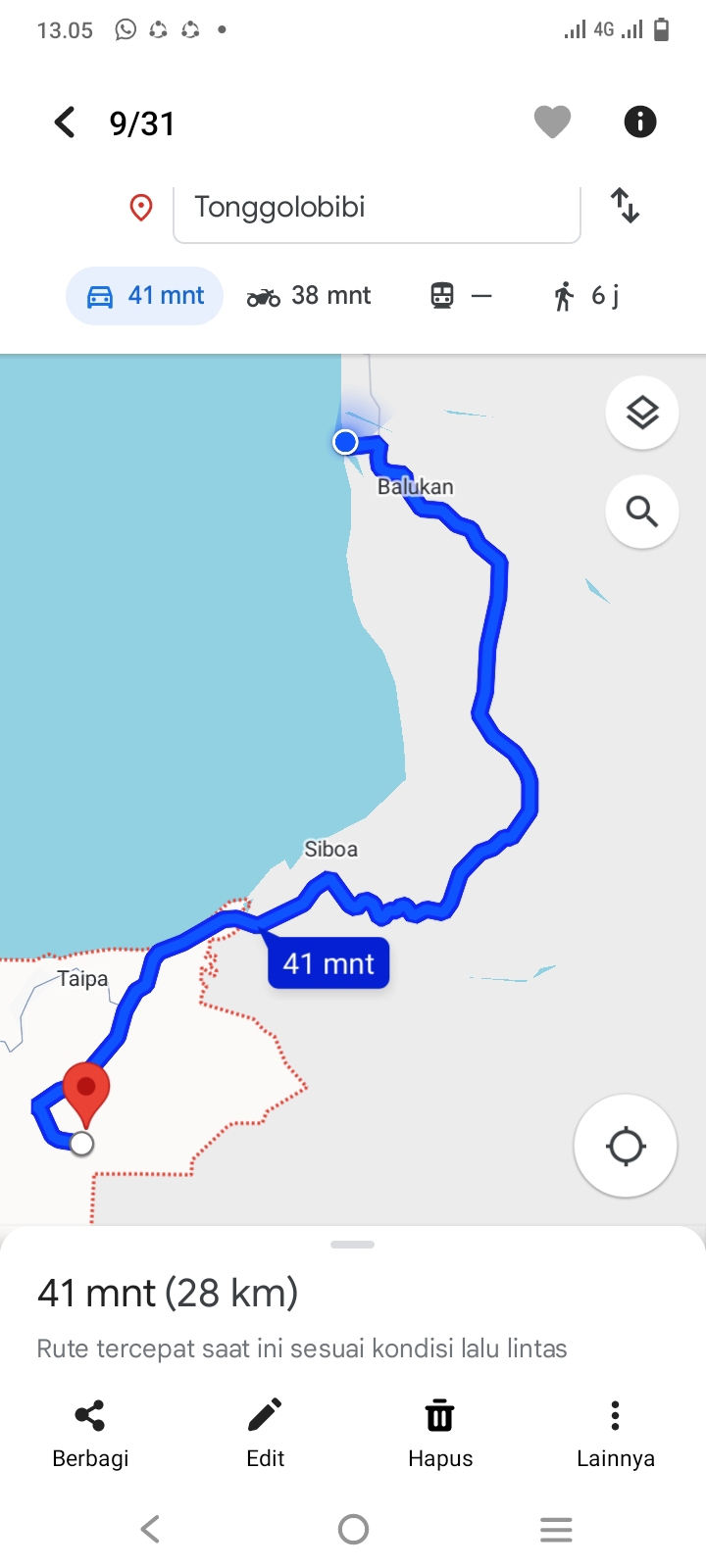Screen dimensions: 706x1568
Task: Center map on my location
Action: click(x=626, y=1146)
